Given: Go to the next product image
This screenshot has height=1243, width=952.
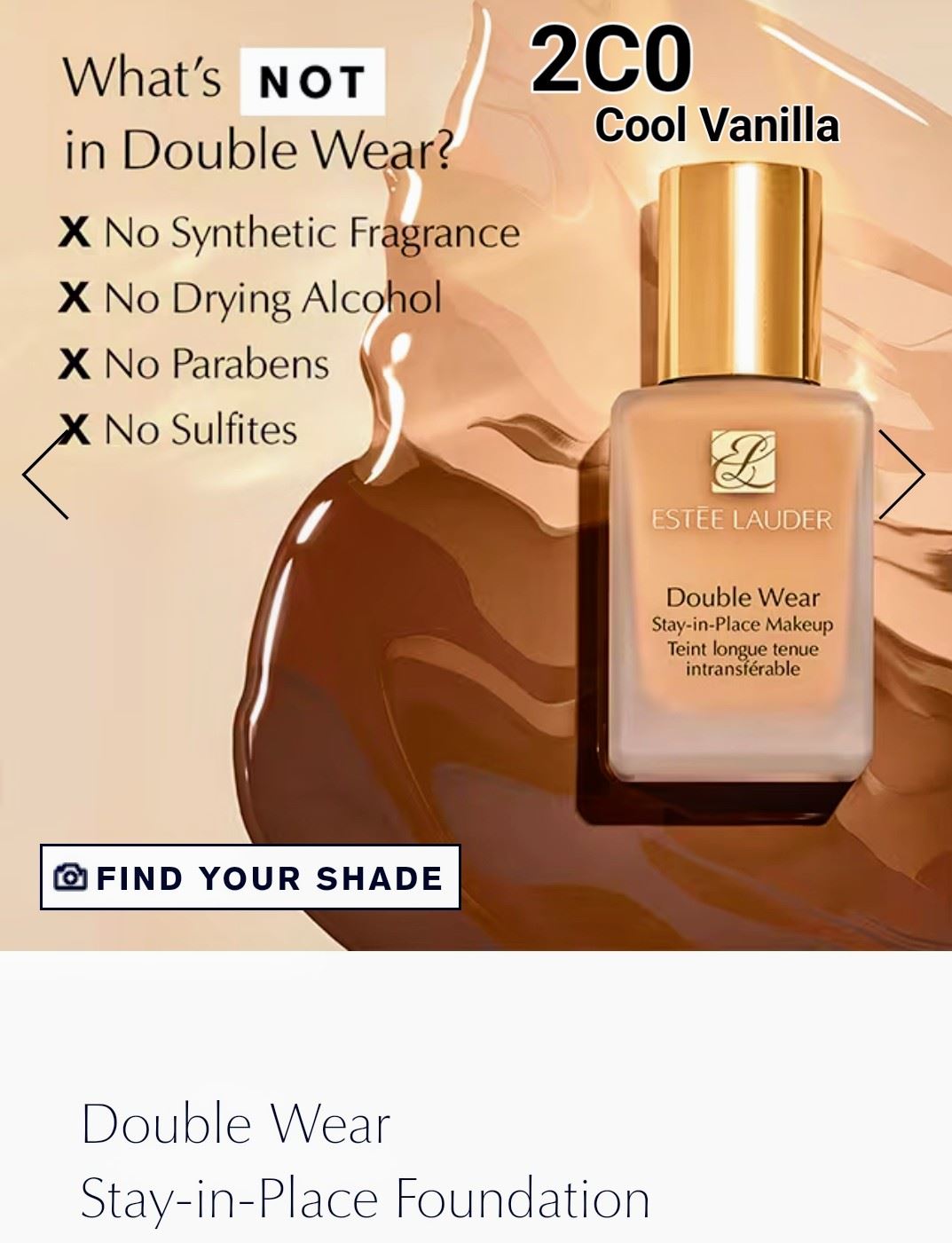Looking at the screenshot, I should click(901, 474).
